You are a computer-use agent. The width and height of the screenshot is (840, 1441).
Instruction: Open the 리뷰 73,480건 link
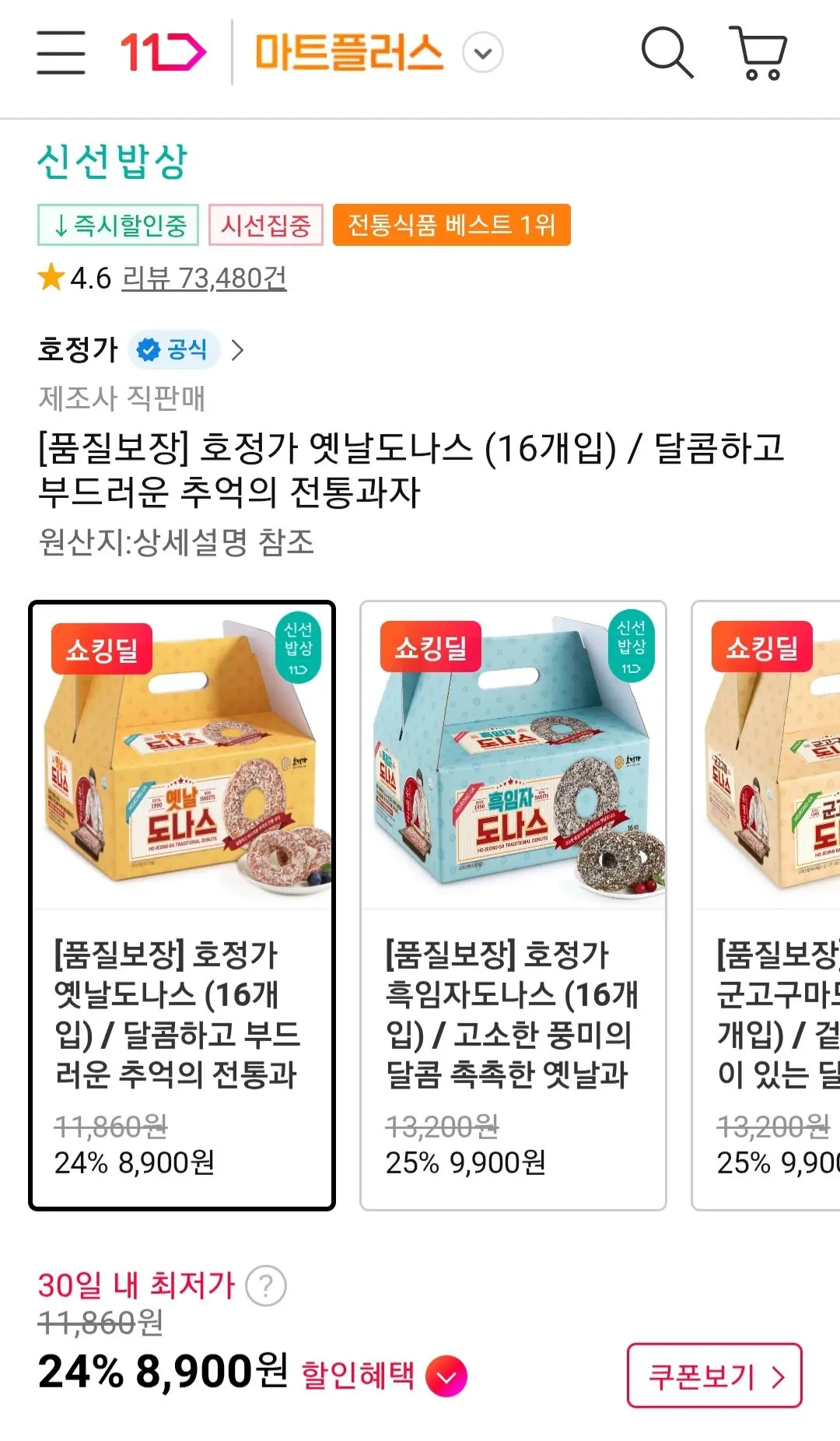click(x=204, y=278)
